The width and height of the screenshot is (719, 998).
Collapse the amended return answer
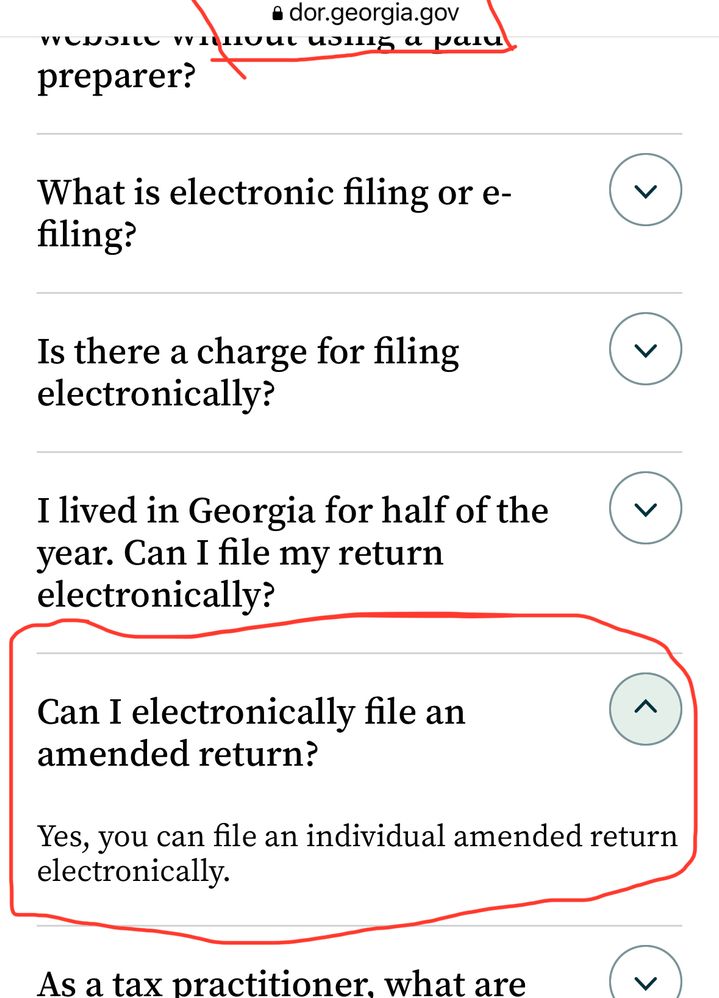[645, 707]
